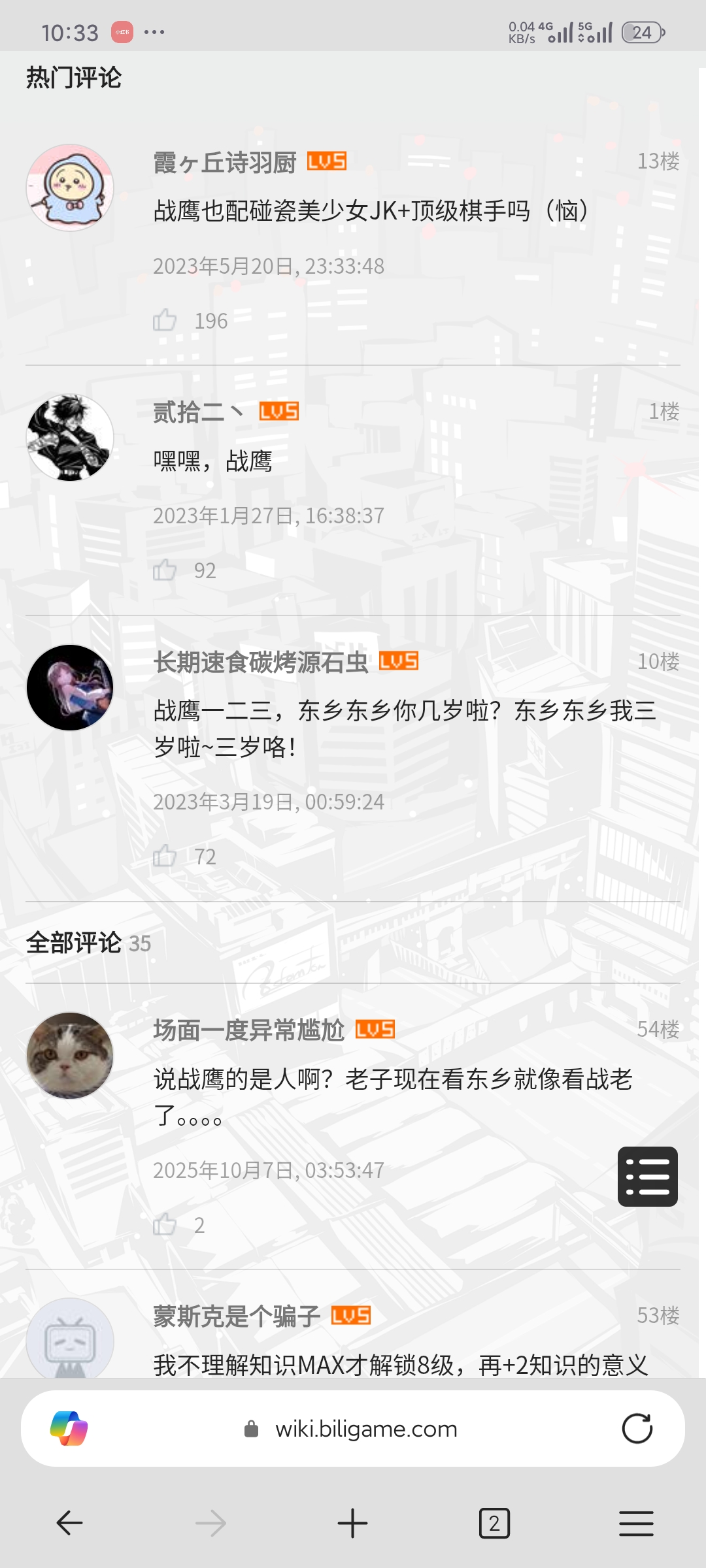
Task: Open the floating table of contents button
Action: pyautogui.click(x=648, y=1177)
